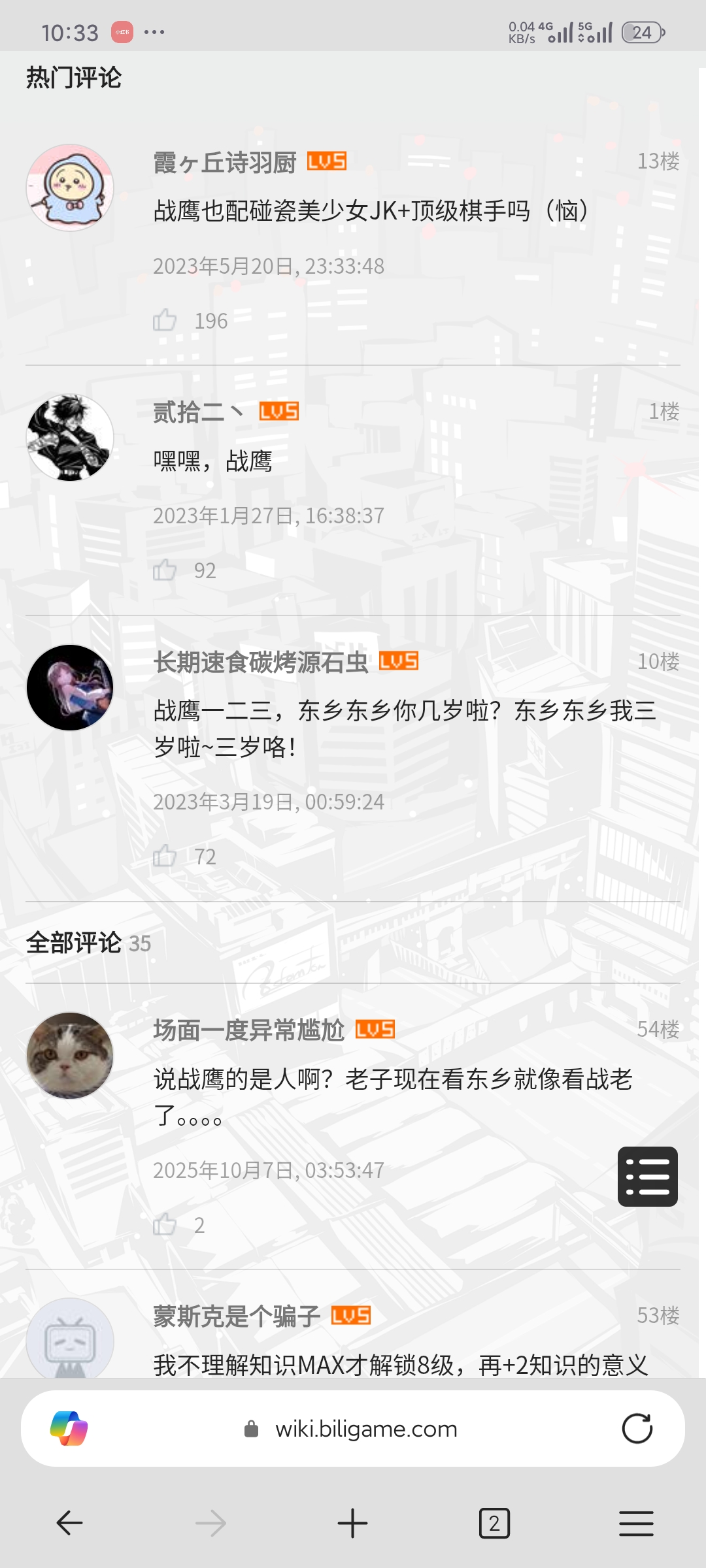
Task: Open the floating table of contents button
Action: pyautogui.click(x=648, y=1177)
